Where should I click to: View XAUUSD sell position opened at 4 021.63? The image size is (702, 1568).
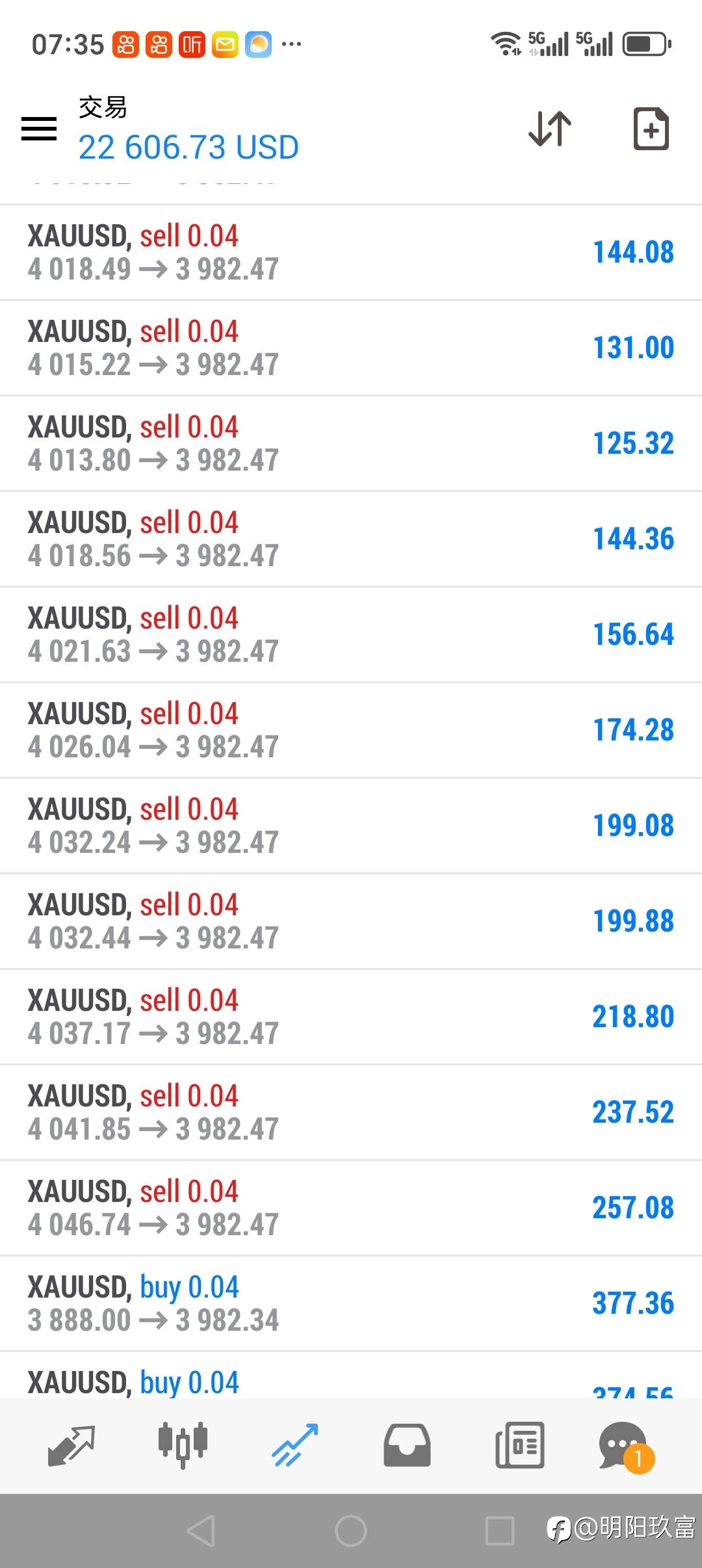click(351, 634)
